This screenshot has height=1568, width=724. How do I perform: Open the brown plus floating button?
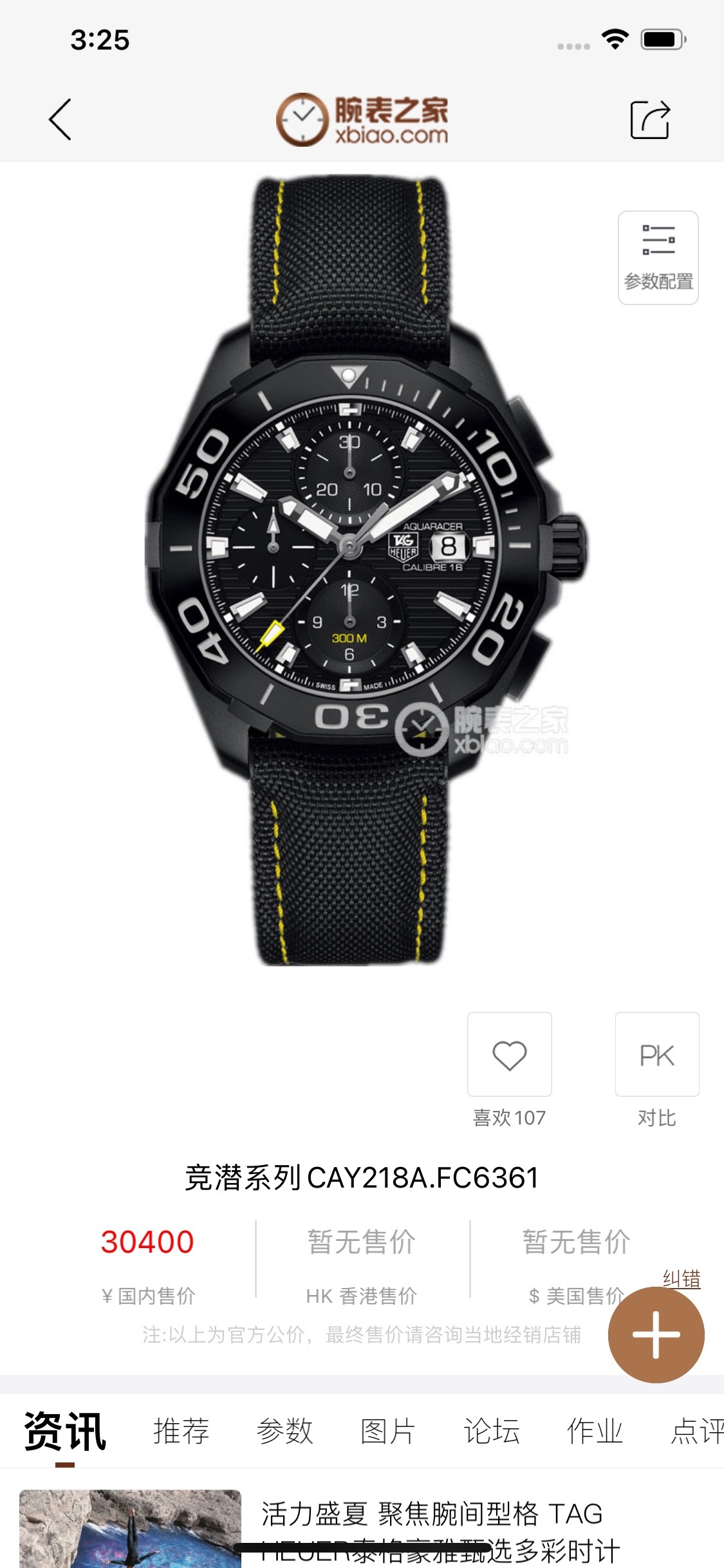656,1334
